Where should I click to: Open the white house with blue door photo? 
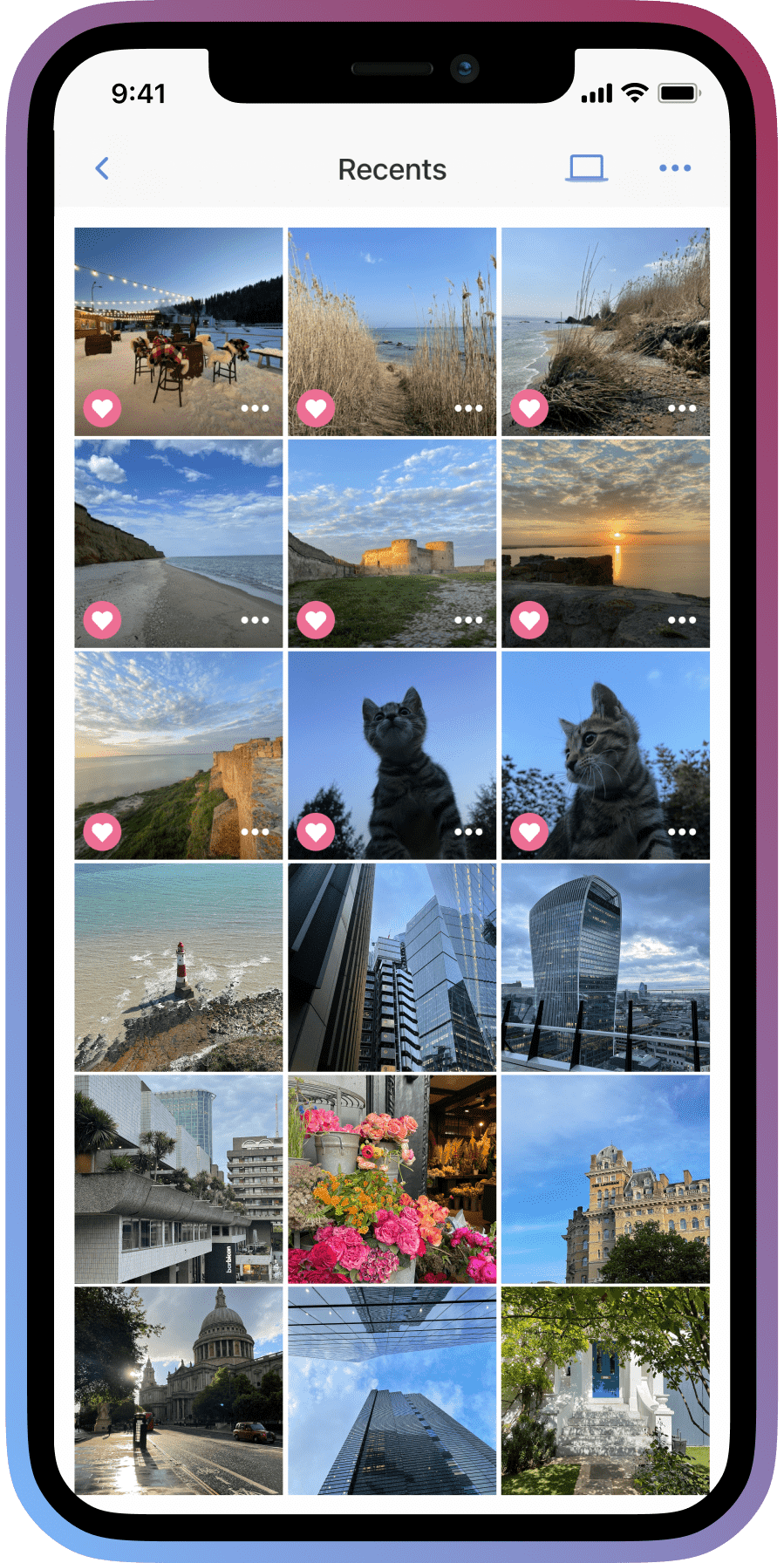coord(605,1391)
